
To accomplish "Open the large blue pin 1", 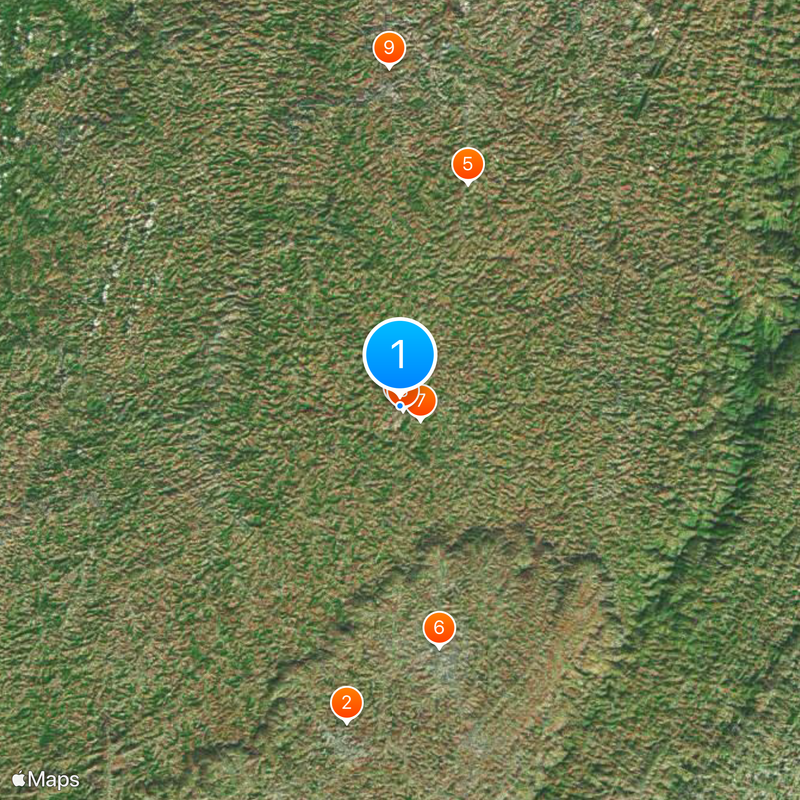I will coord(399,354).
